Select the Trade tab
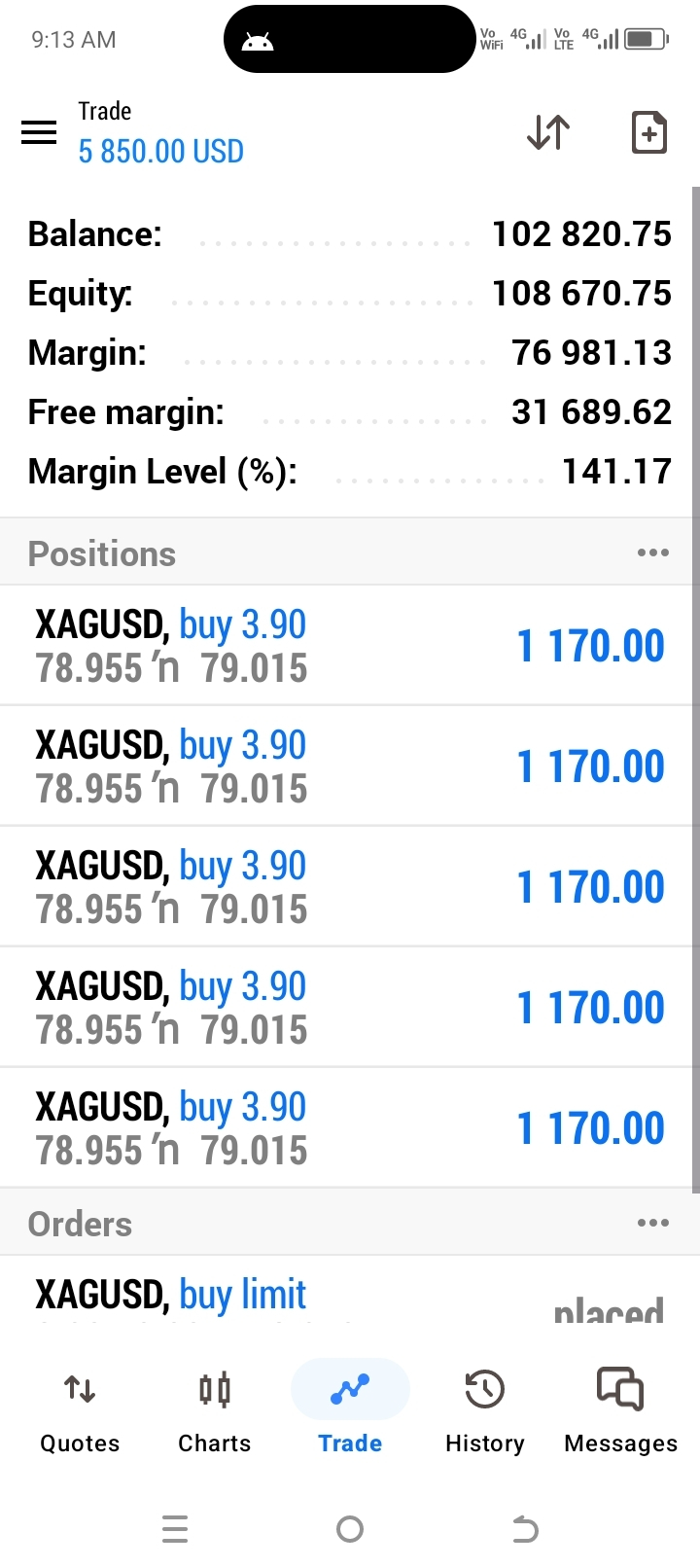This screenshot has width=700, height=1568. pyautogui.click(x=350, y=1412)
